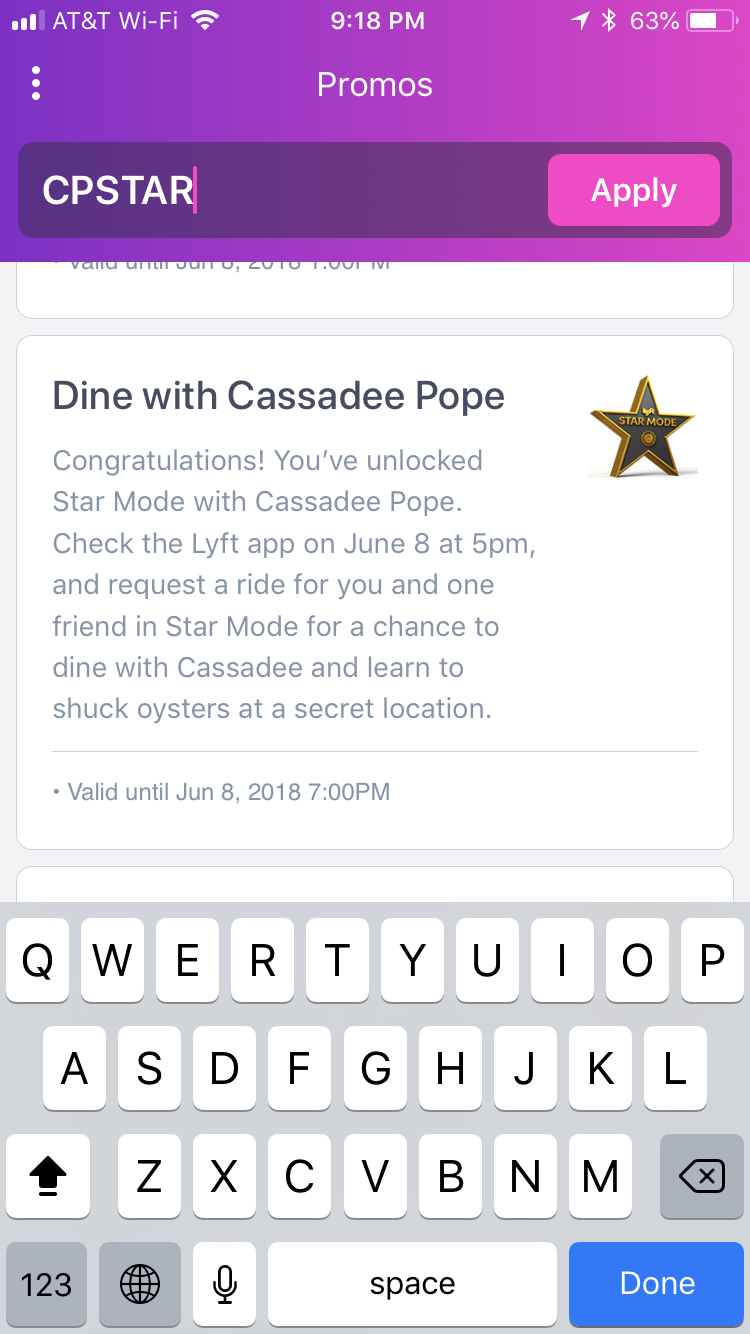750x1334 pixels.
Task: Apply the CPSTAR promo code
Action: point(633,190)
